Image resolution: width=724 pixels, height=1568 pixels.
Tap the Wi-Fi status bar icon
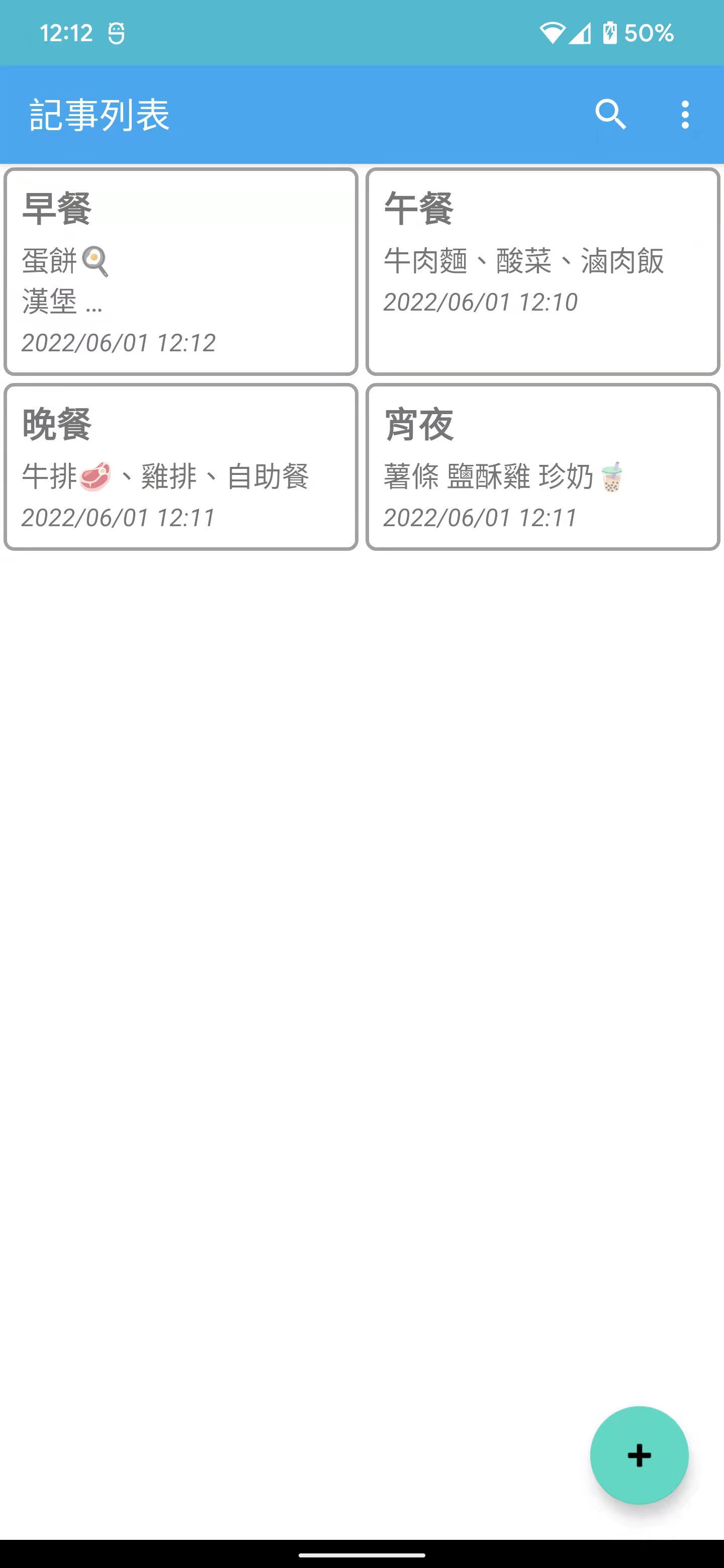(553, 34)
